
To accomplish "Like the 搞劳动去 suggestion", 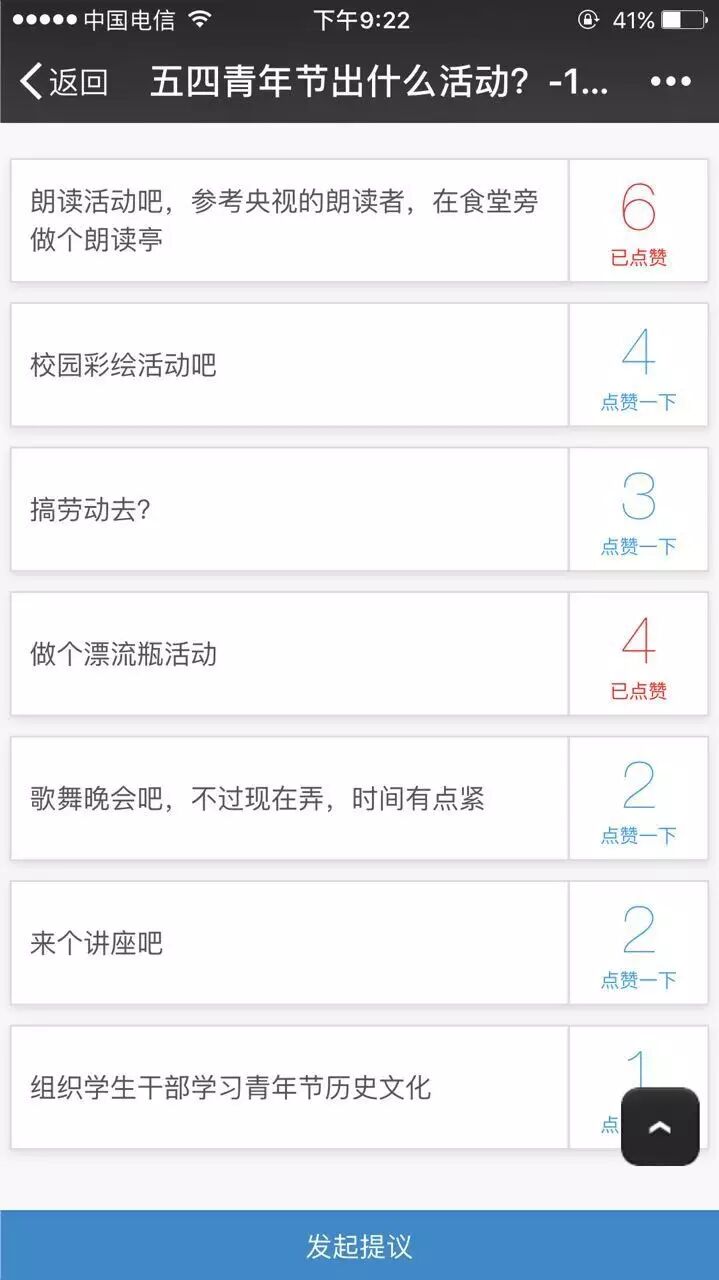I will point(638,510).
